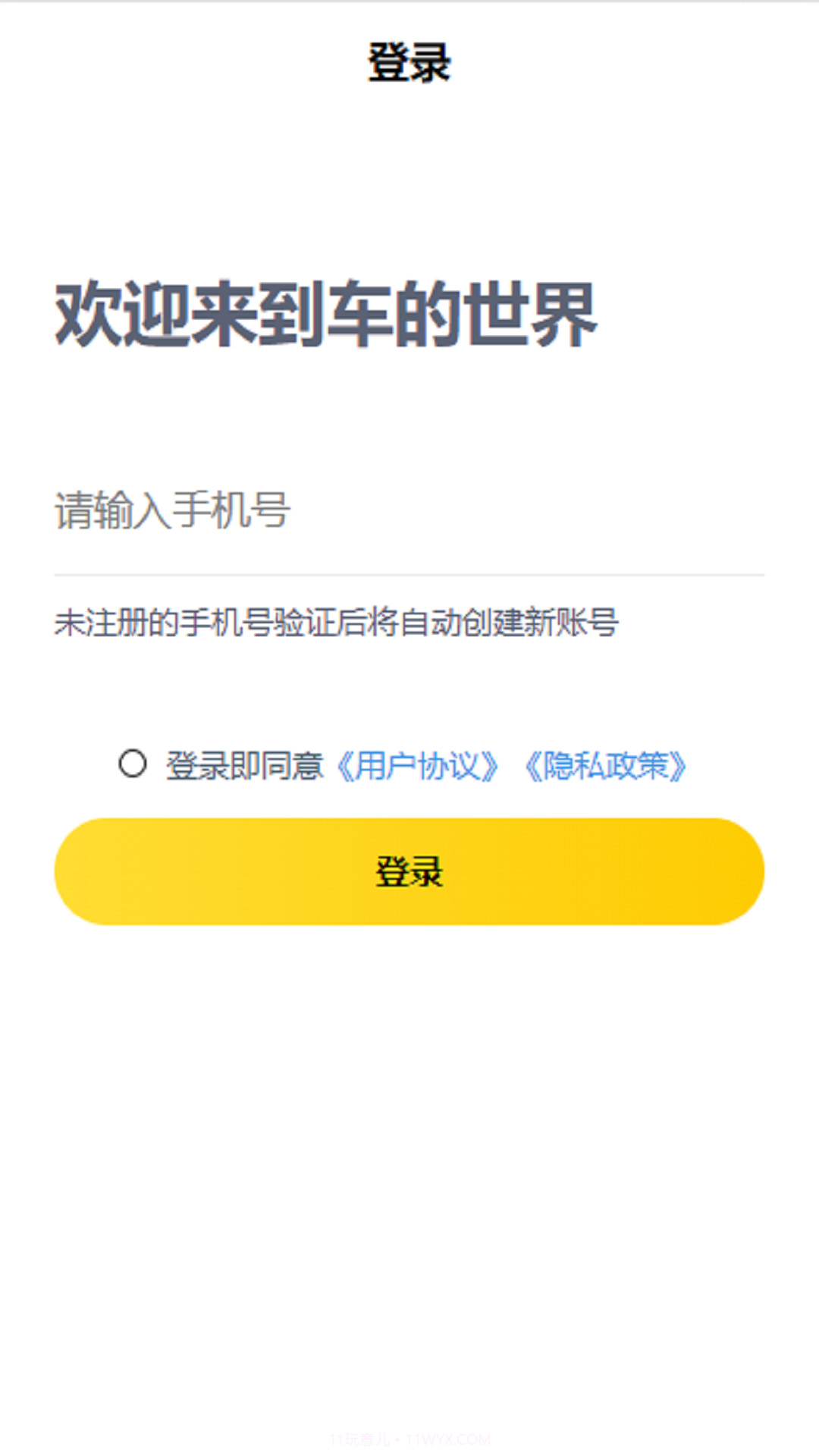Open the 用户协议 user agreement
The image size is (819, 1456).
[x=416, y=767]
